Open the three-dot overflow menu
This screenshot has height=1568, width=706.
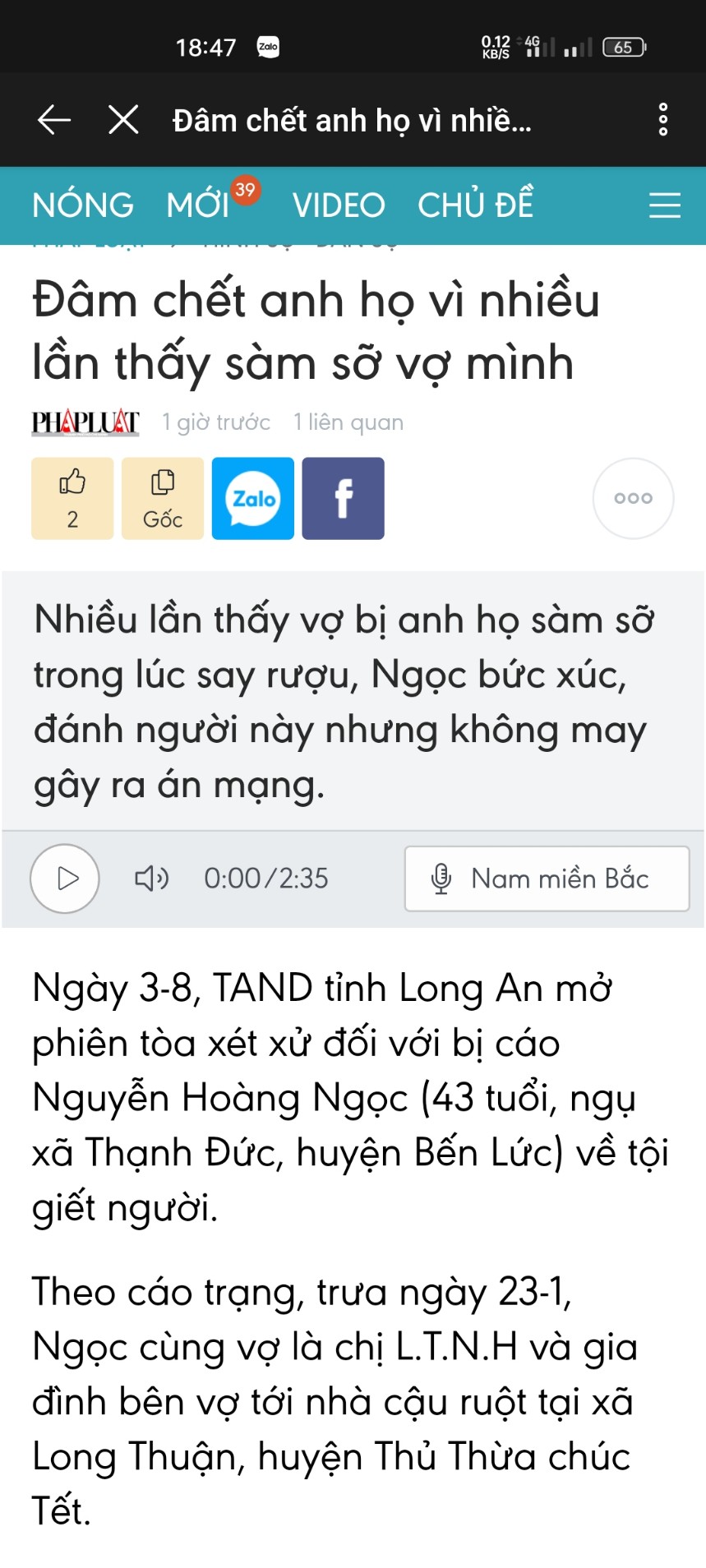tap(662, 120)
